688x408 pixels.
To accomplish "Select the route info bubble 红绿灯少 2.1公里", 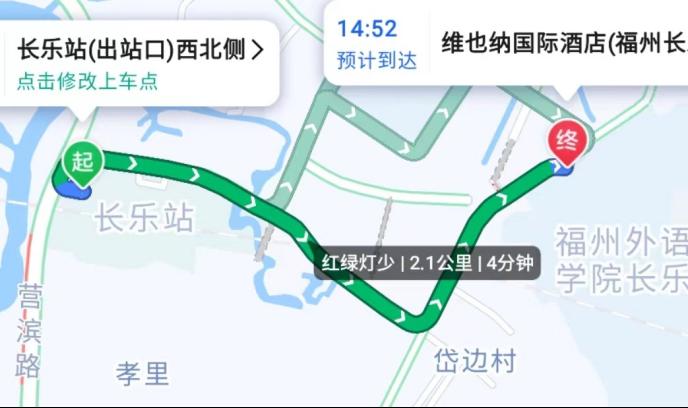I will 427,265.
